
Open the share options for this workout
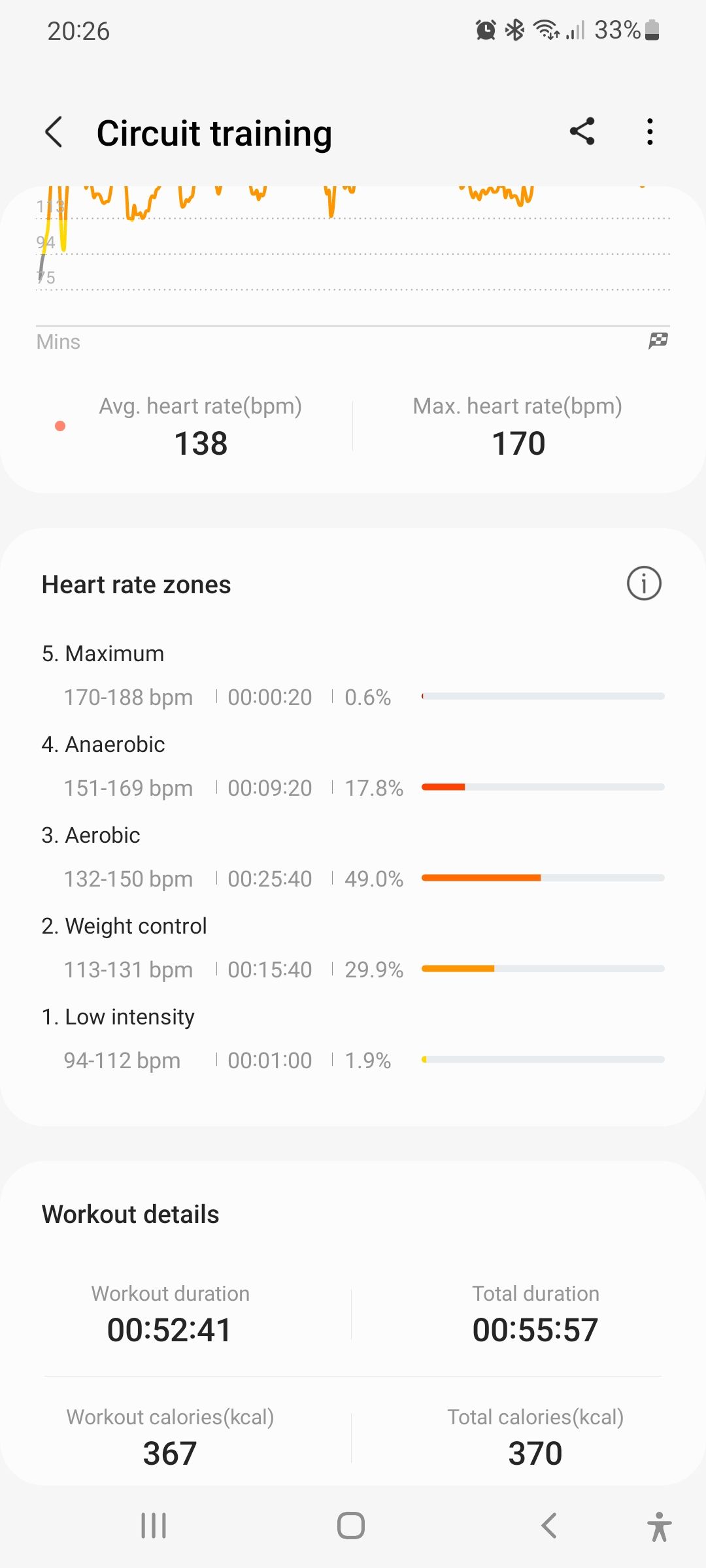(x=582, y=132)
